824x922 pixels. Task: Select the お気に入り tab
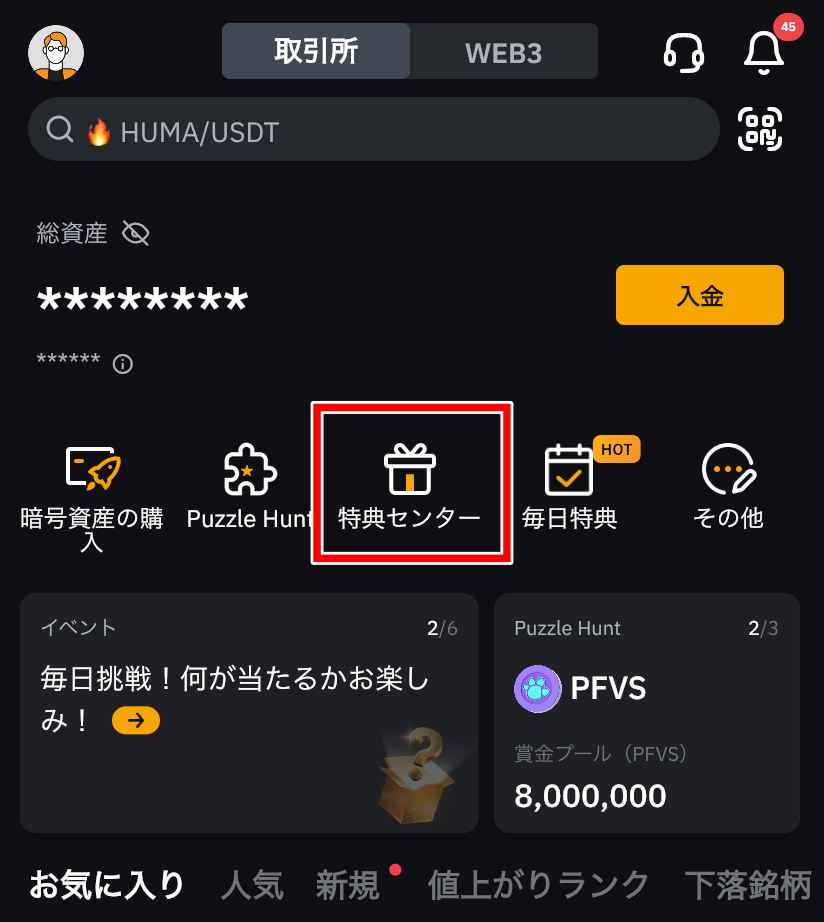pos(107,884)
